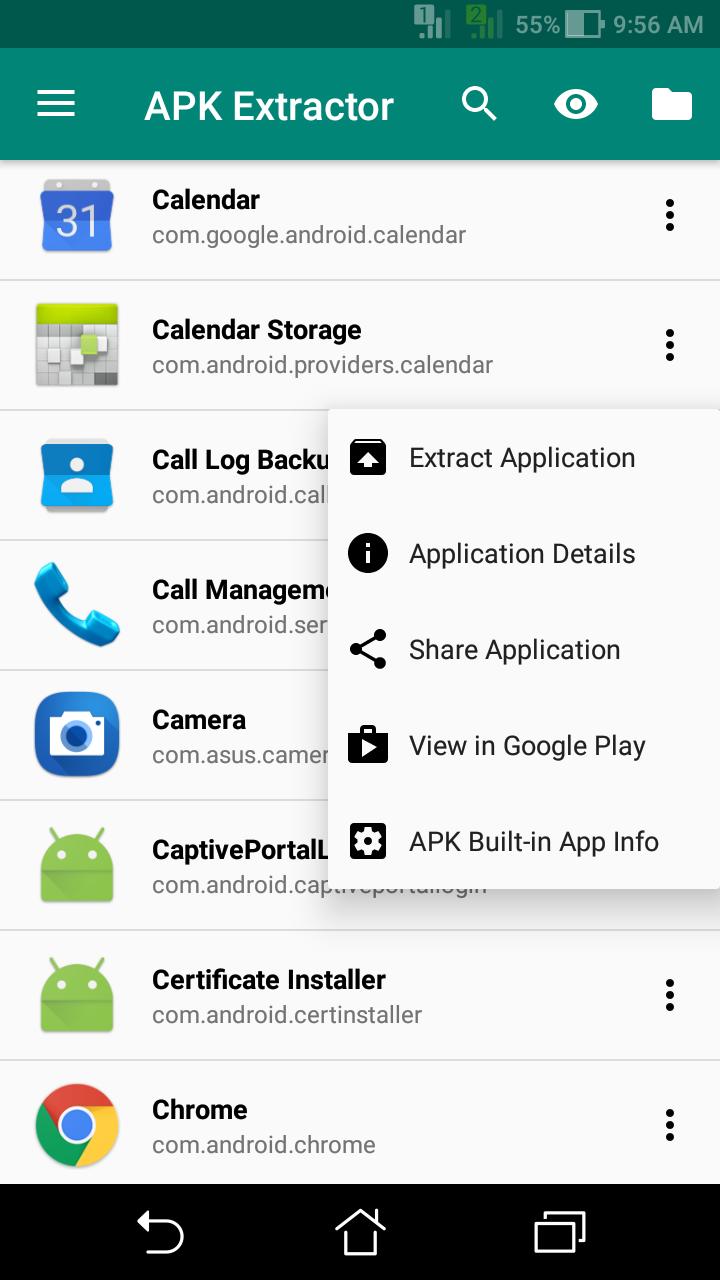Open the navigation drawer menu
The height and width of the screenshot is (1280, 720).
(56, 104)
